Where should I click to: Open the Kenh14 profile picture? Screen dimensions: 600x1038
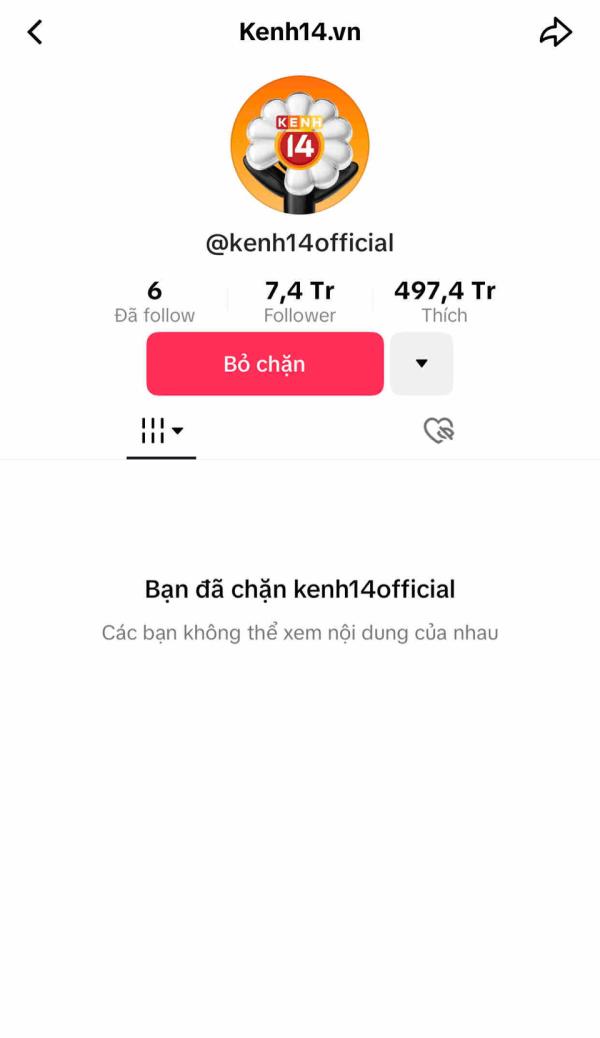pos(300,145)
